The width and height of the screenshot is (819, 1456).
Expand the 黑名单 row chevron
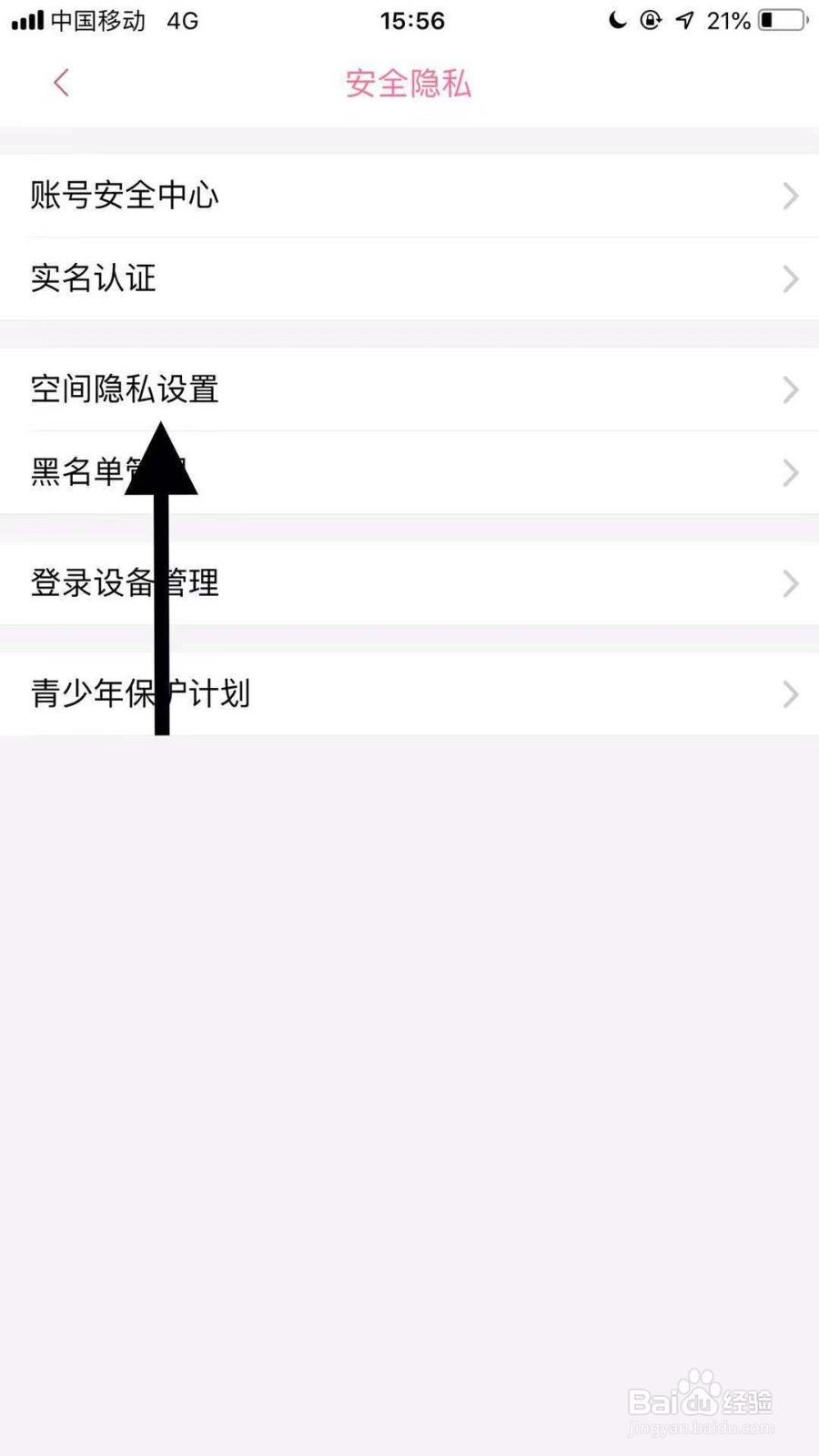788,472
